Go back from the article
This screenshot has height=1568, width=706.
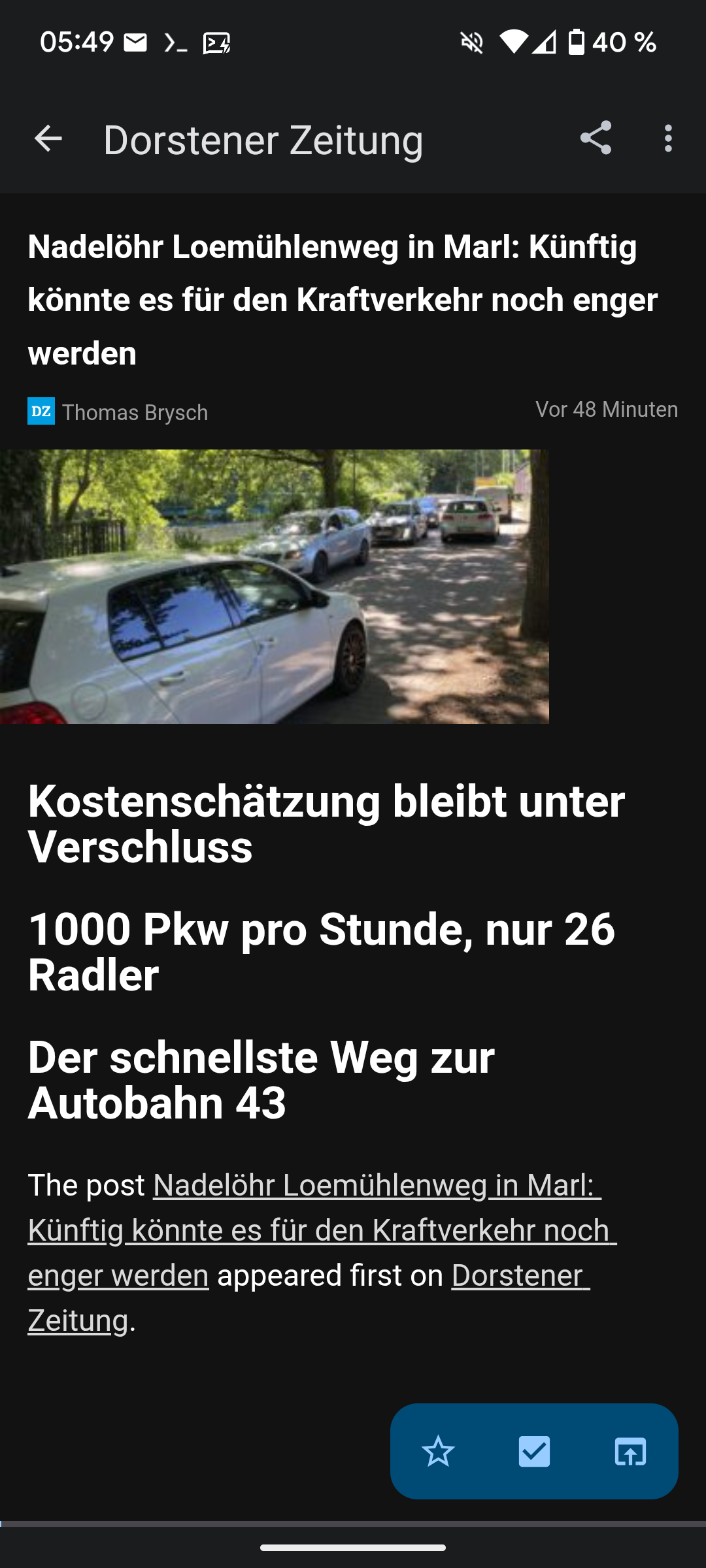[x=48, y=139]
